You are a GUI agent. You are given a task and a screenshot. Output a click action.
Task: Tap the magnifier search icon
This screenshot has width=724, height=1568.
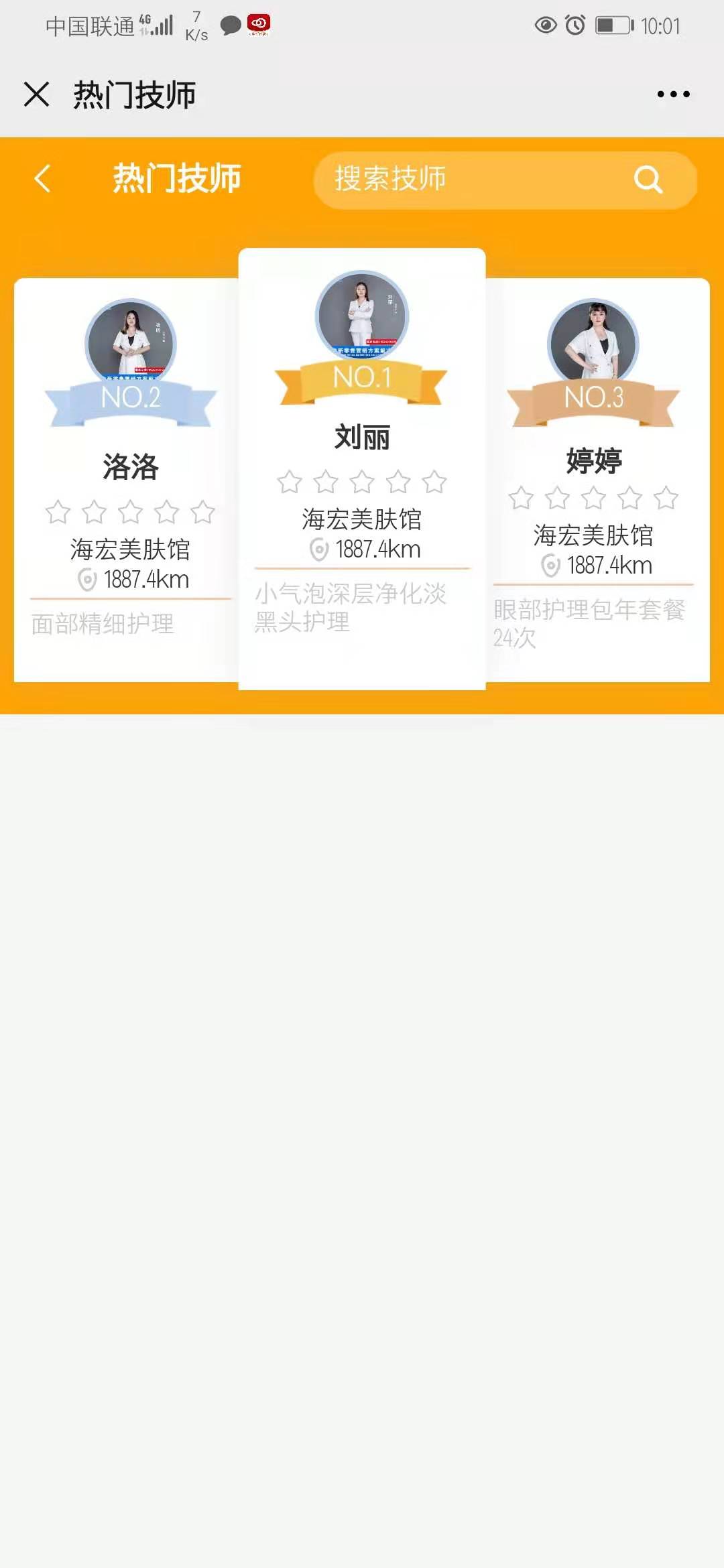[648, 179]
